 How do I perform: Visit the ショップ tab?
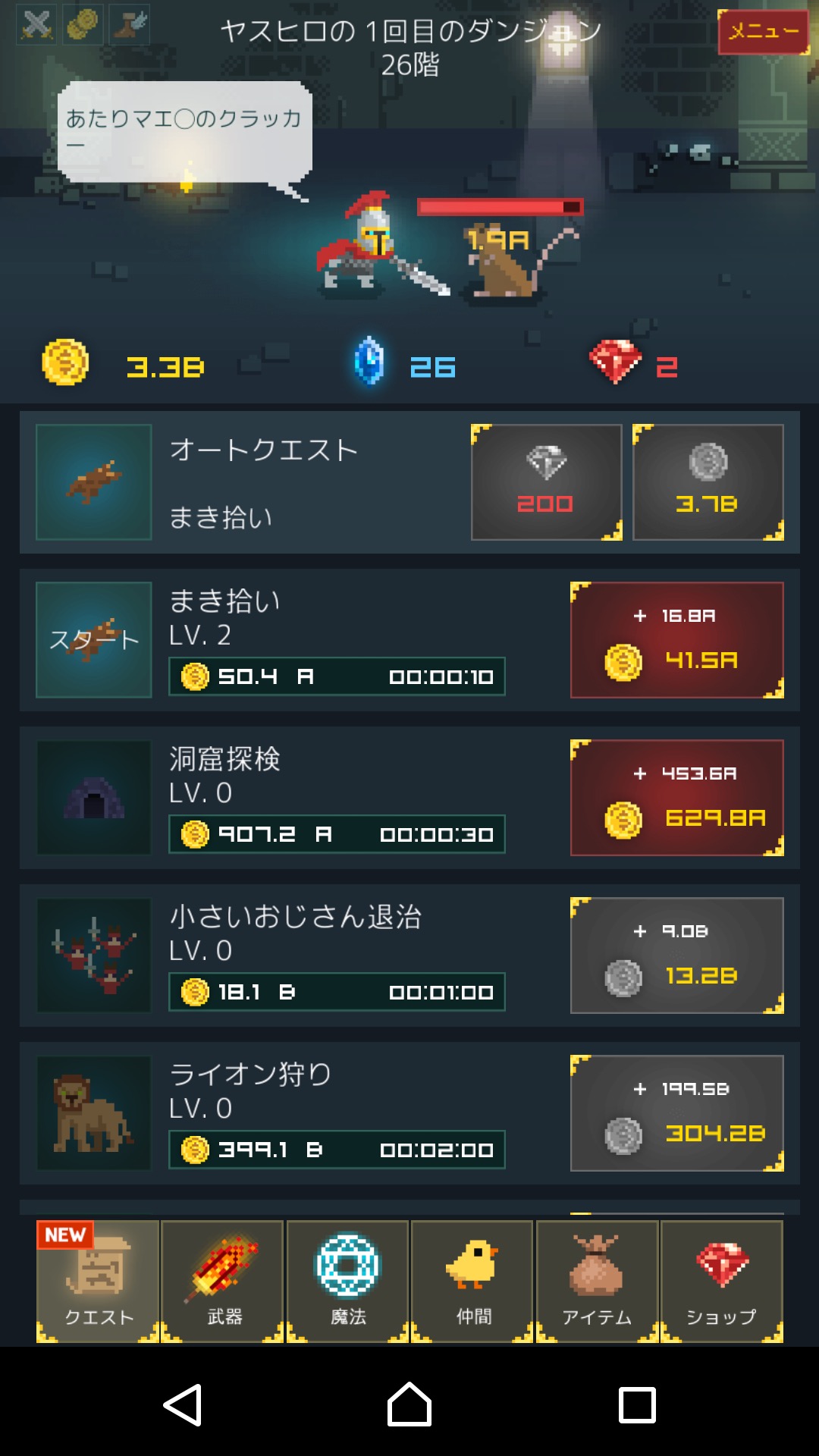721,1282
